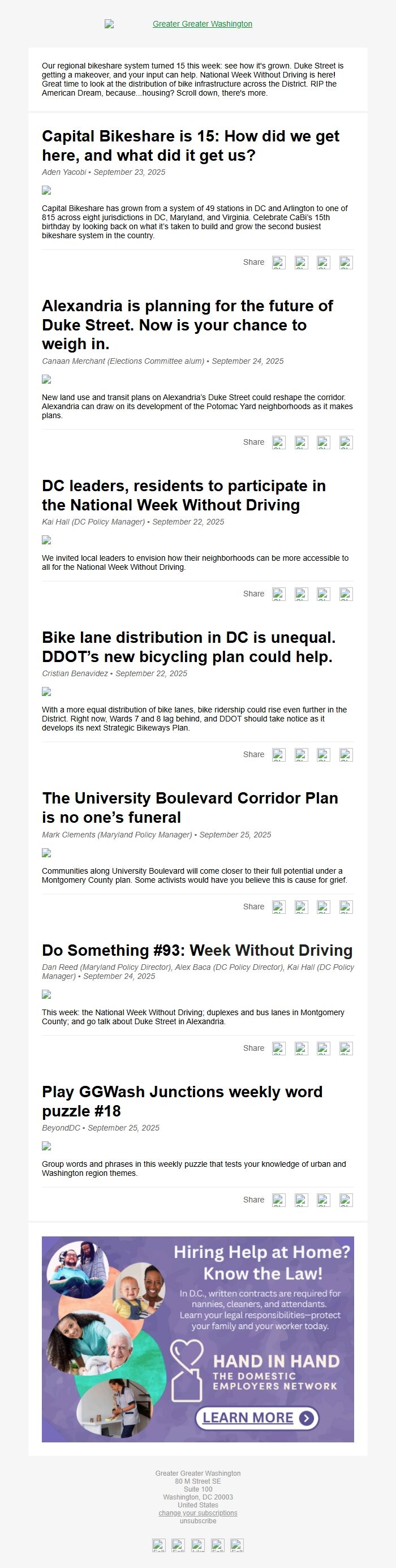Open the Greater Greater Washington header link

(x=202, y=24)
